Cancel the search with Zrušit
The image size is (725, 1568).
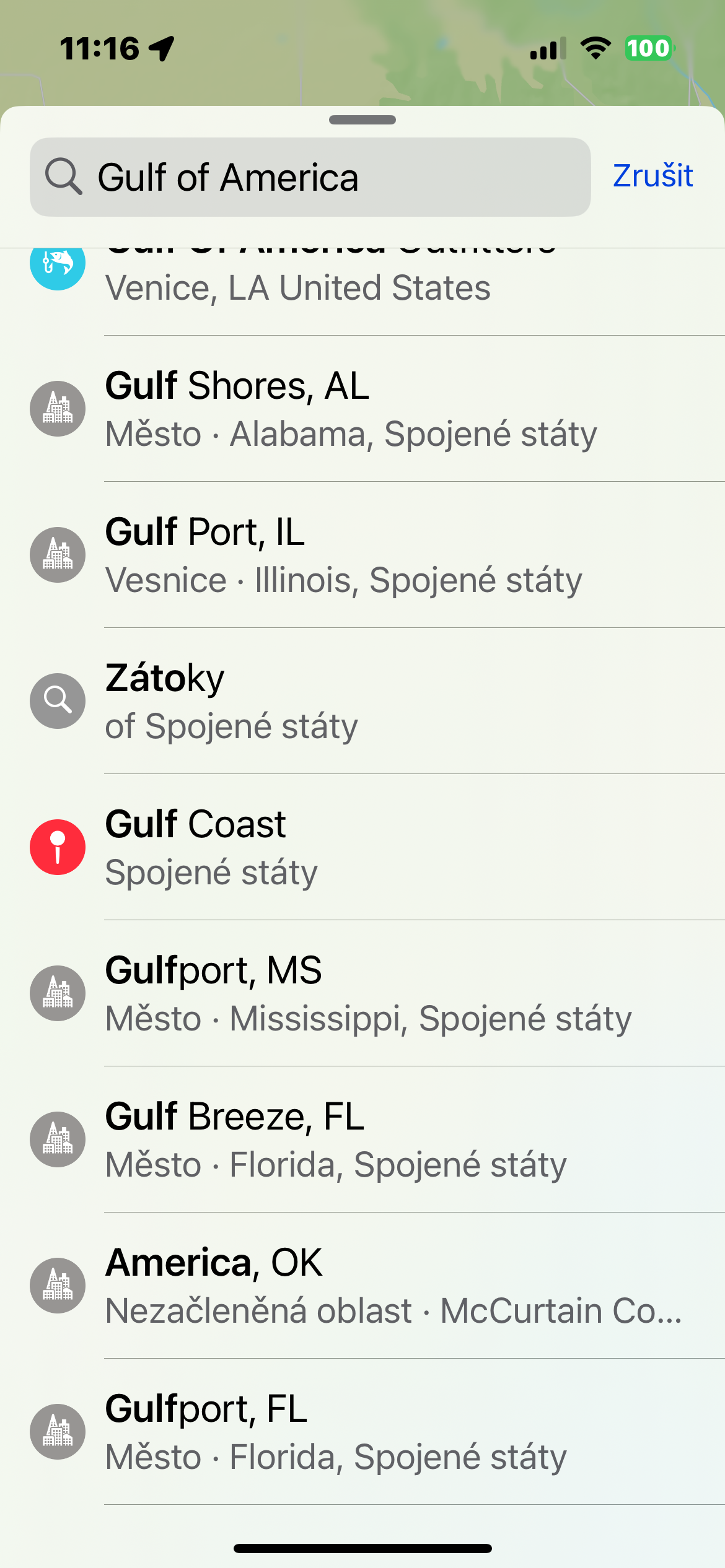coord(652,176)
